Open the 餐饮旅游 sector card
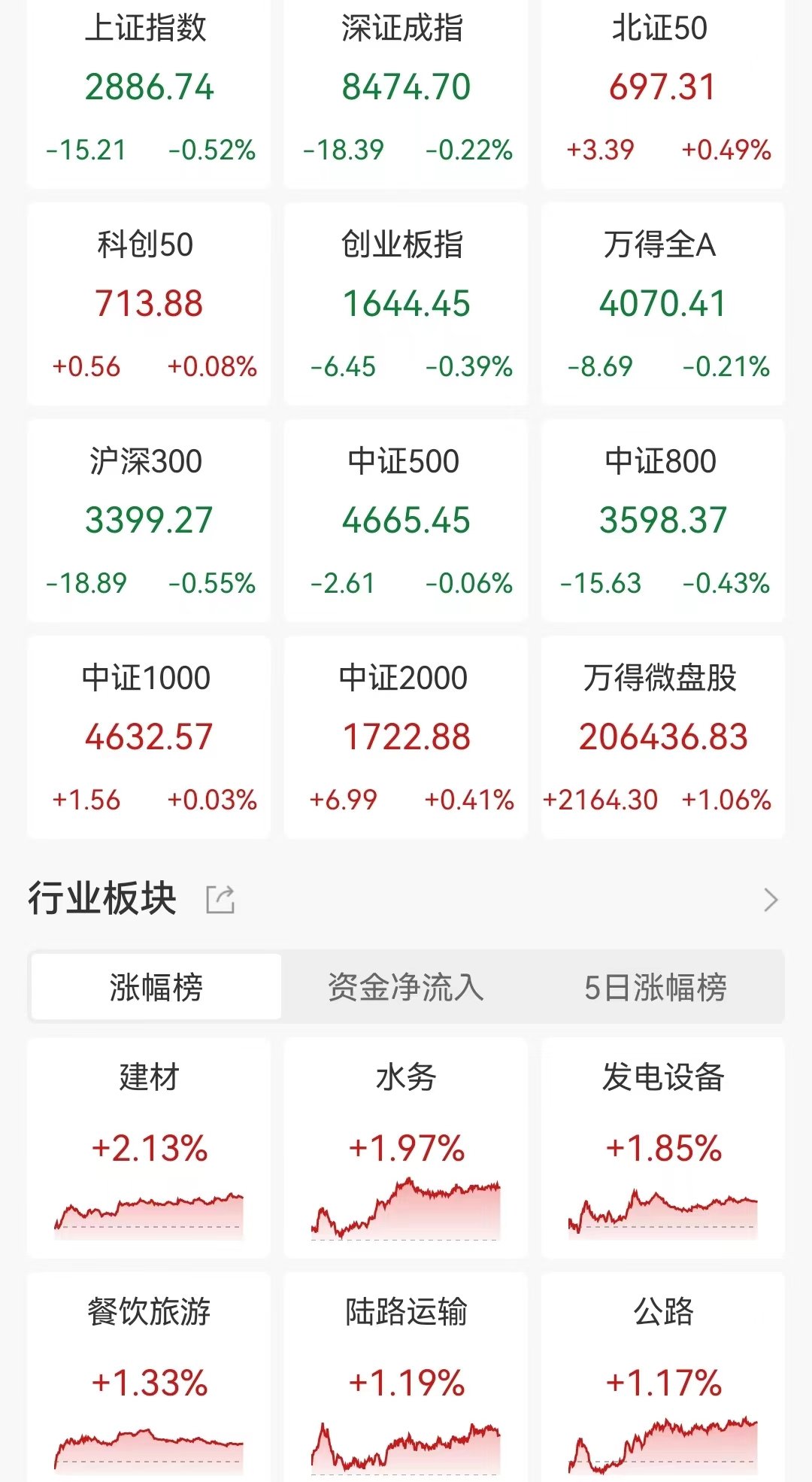The image size is (812, 1482). (x=149, y=1377)
